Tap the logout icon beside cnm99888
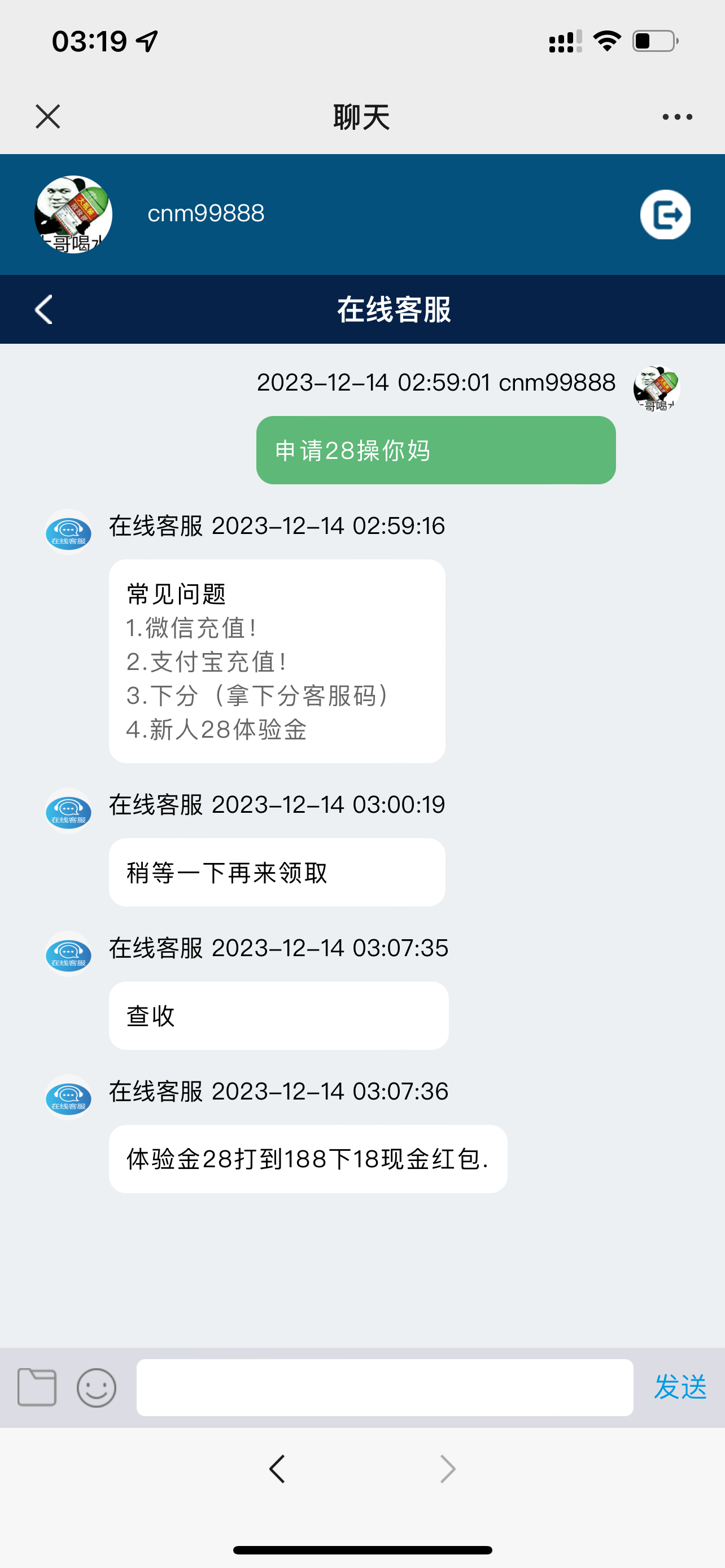This screenshot has width=725, height=1568. click(665, 215)
